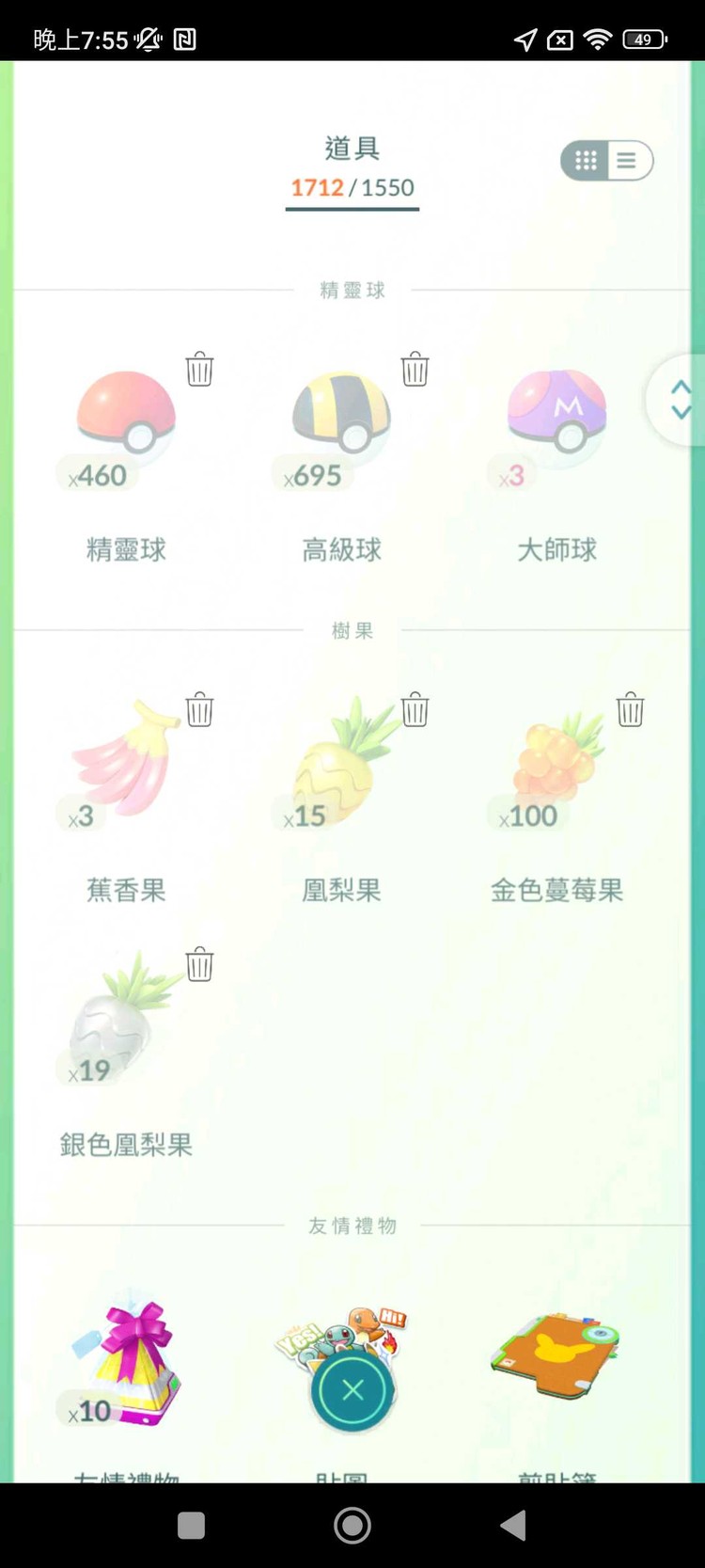Tap the Nanab Berry (蕉香果) icon

[x=125, y=764]
